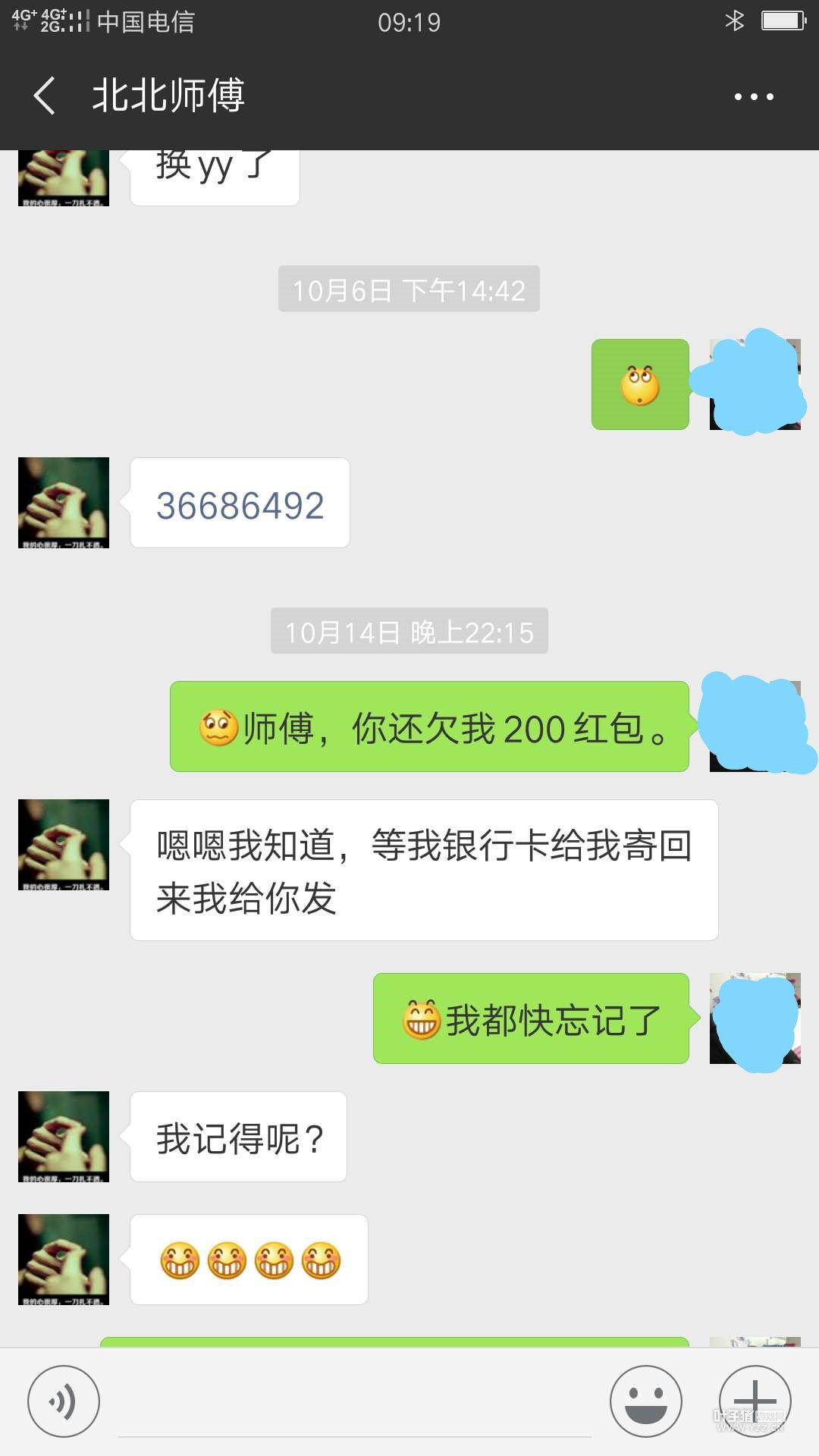This screenshot has height=1456, width=819.
Task: Open the emoji picker
Action: pos(646,1401)
